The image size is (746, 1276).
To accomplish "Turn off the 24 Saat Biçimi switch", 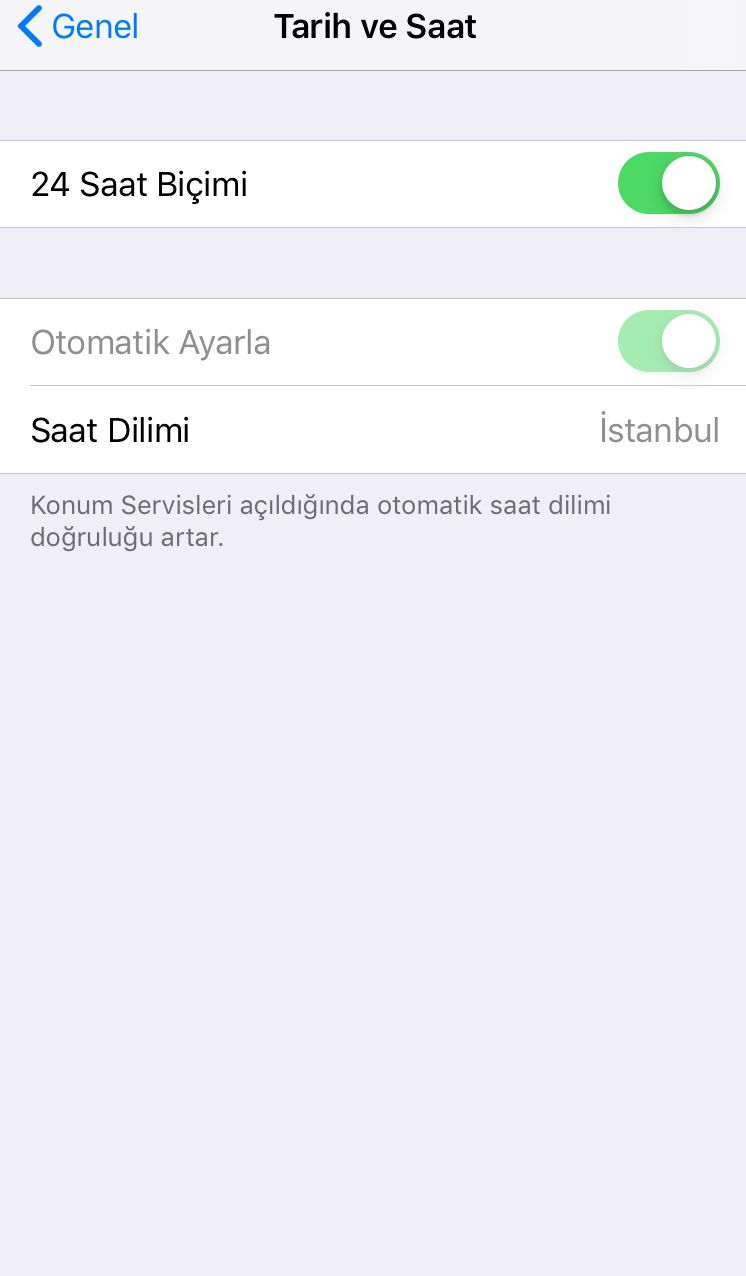I will (668, 184).
